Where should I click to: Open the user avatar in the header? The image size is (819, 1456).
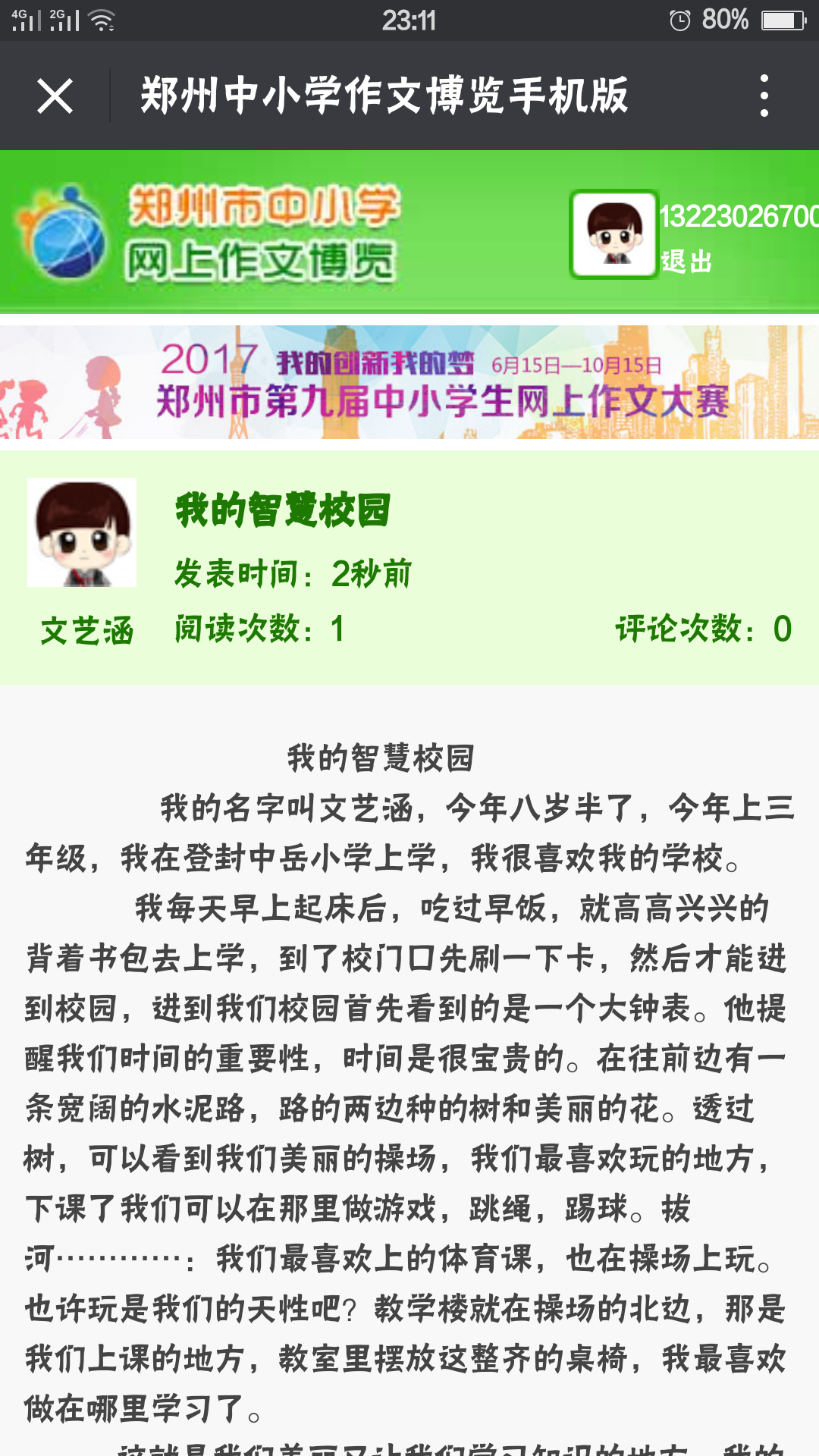tap(613, 234)
